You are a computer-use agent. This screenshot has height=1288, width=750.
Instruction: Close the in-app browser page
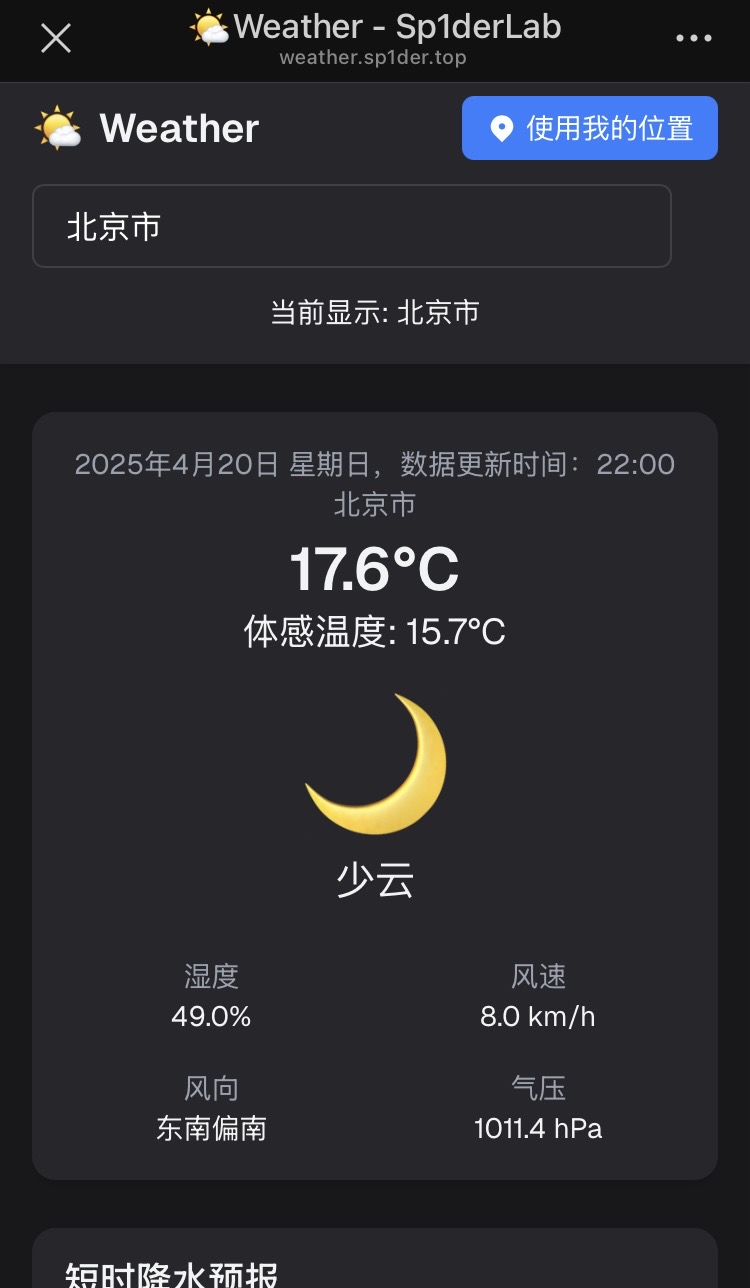click(x=56, y=38)
